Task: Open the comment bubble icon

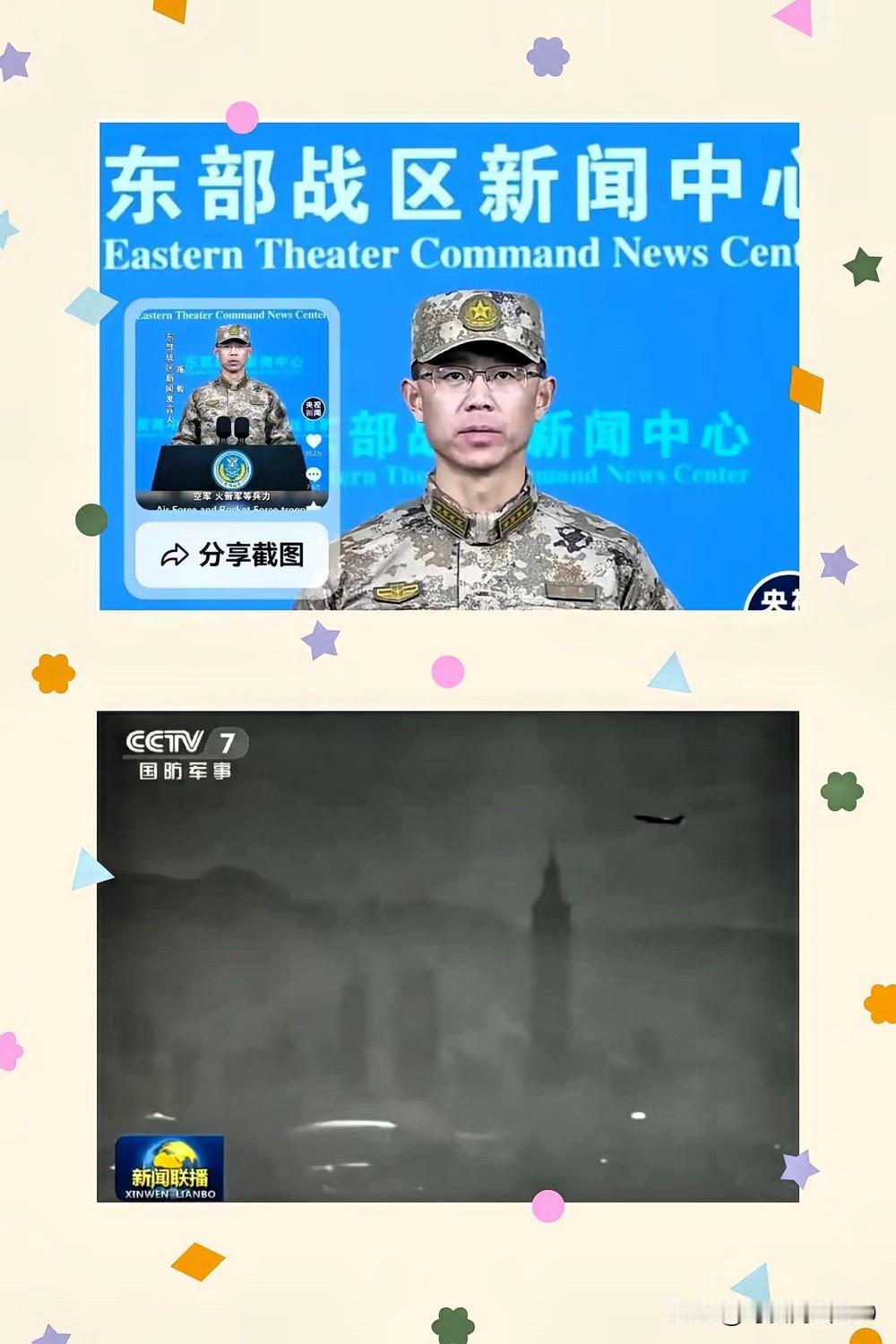Action: pyautogui.click(x=313, y=475)
